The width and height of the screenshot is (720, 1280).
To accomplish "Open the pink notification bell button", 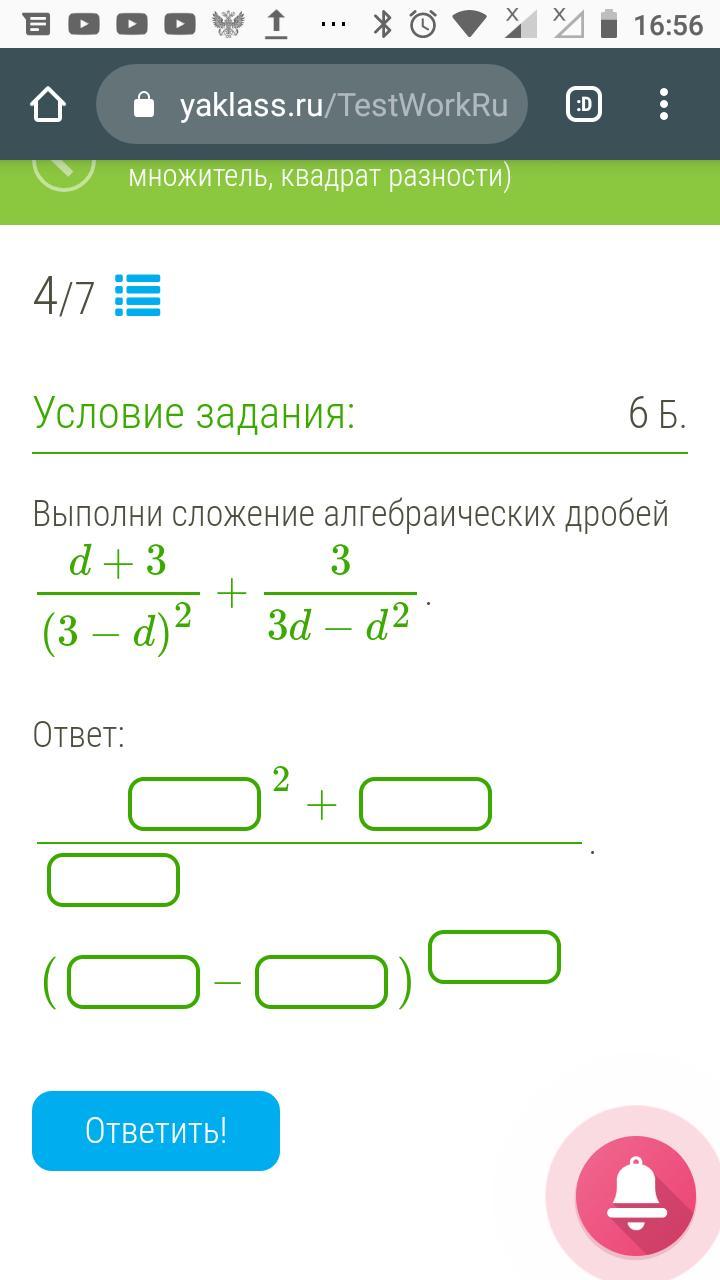I will (636, 1195).
